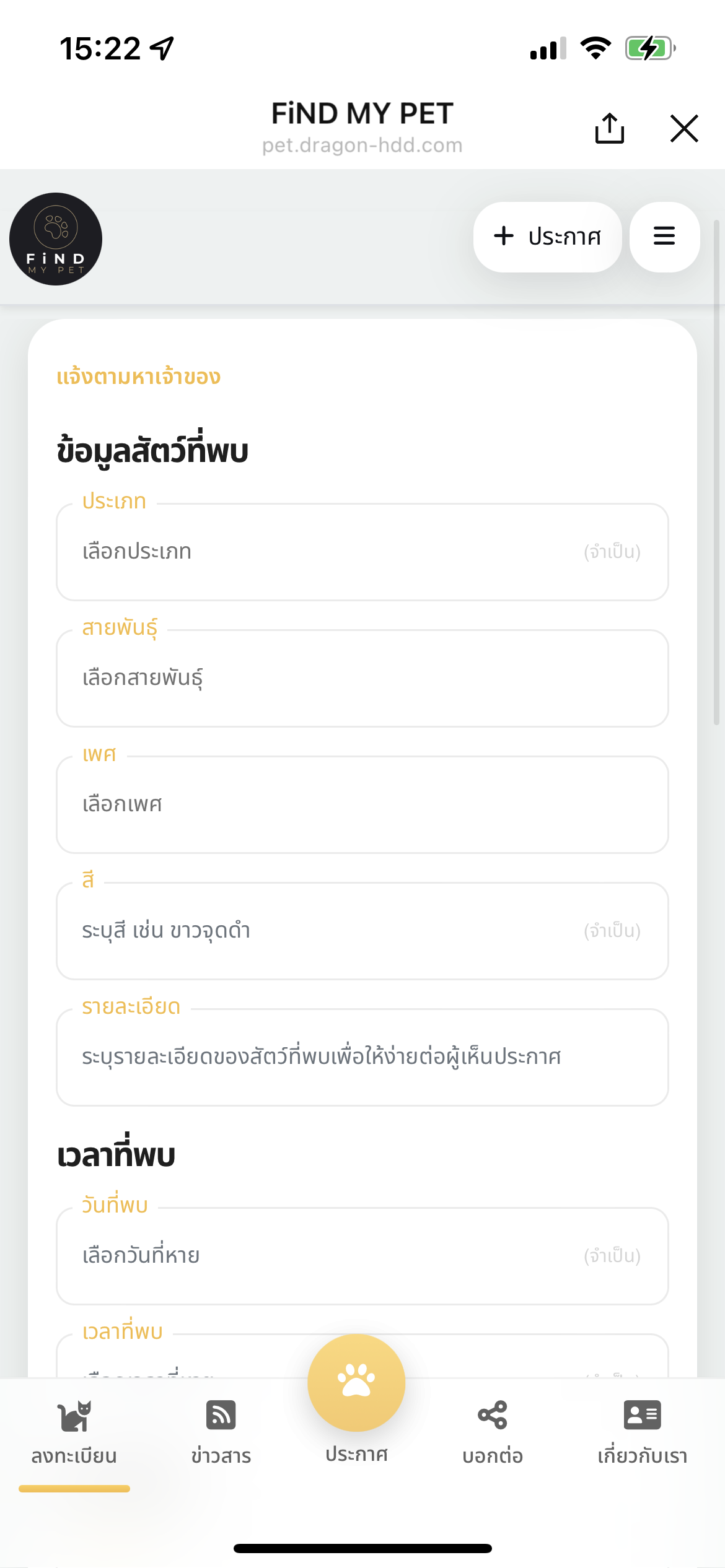Screen dimensions: 725x1568
Task: Open the hamburger menu
Action: pyautogui.click(x=664, y=237)
